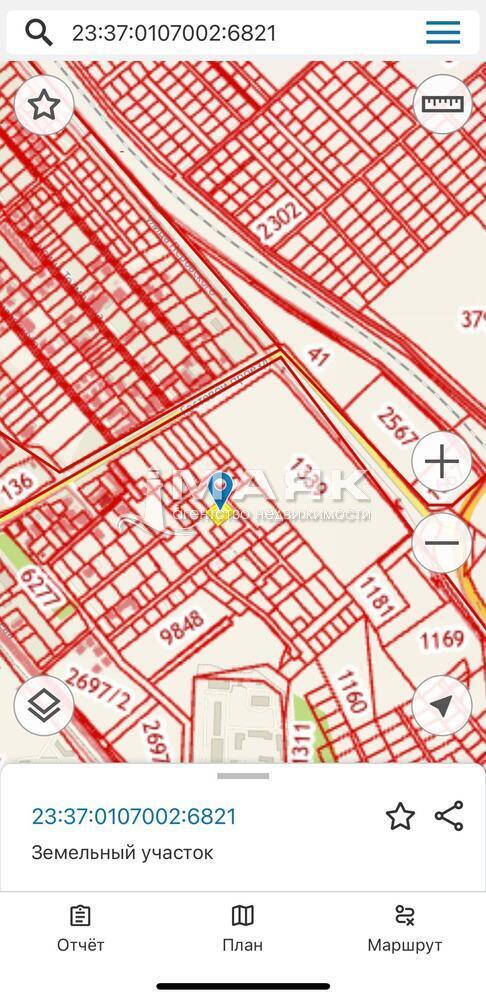
Task: Open the hamburger menu
Action: pos(443,32)
